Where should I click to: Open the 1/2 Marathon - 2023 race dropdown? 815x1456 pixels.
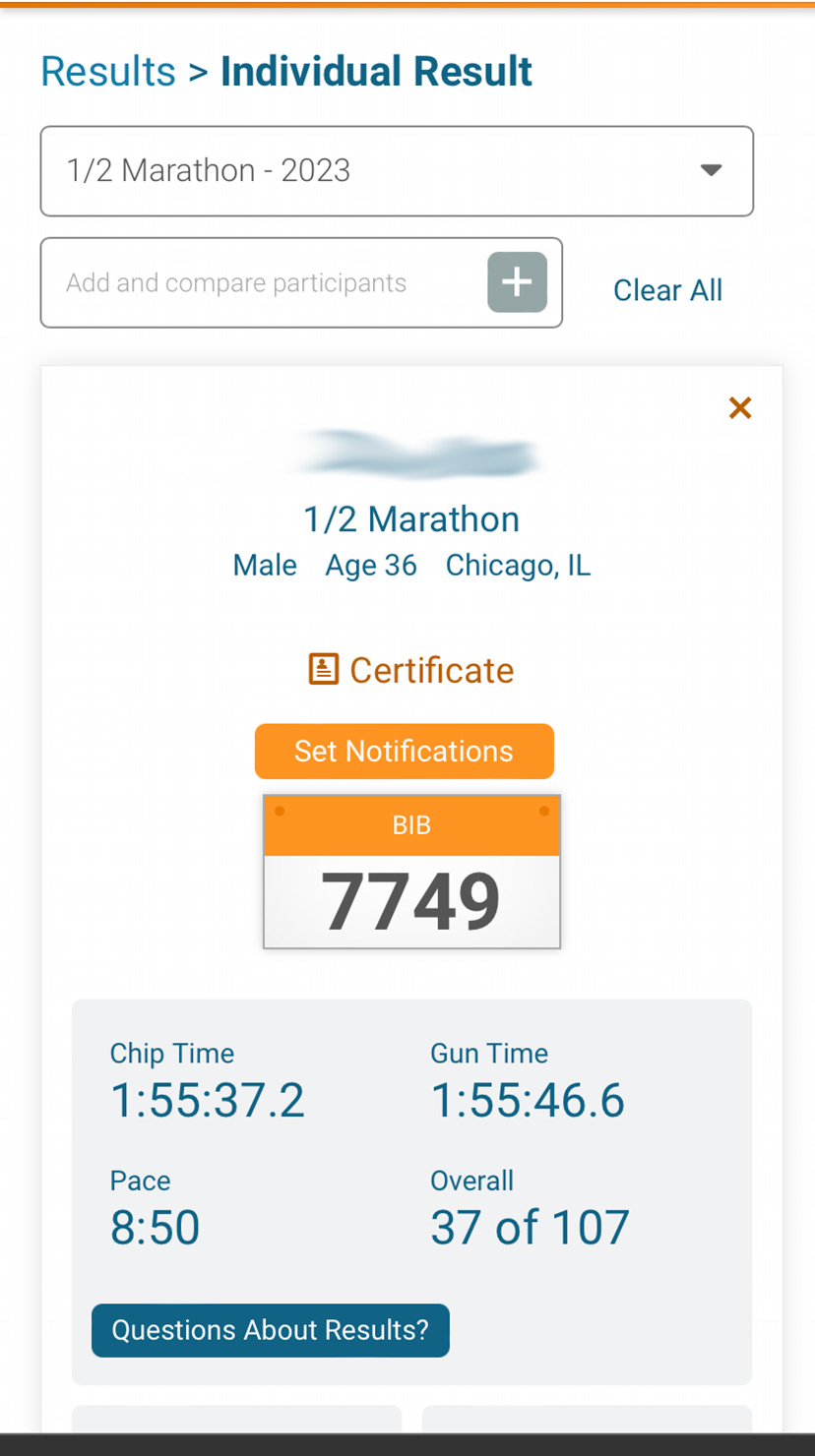pyautogui.click(x=397, y=171)
